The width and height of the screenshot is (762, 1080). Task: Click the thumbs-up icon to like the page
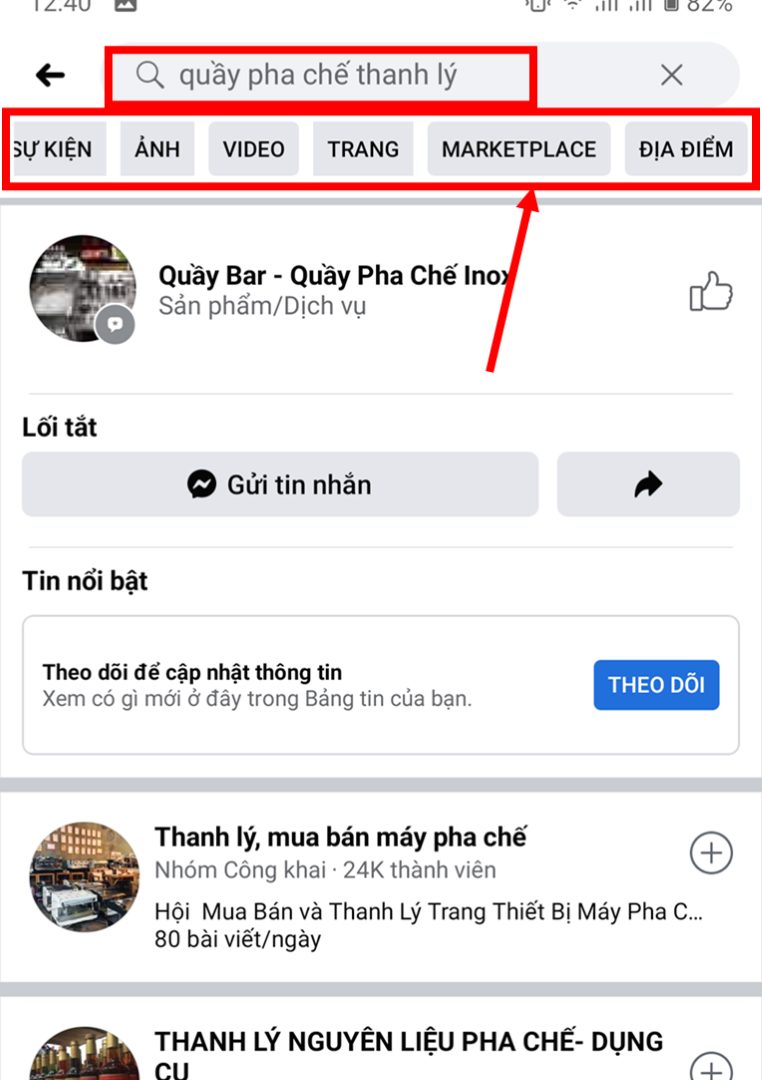[711, 289]
